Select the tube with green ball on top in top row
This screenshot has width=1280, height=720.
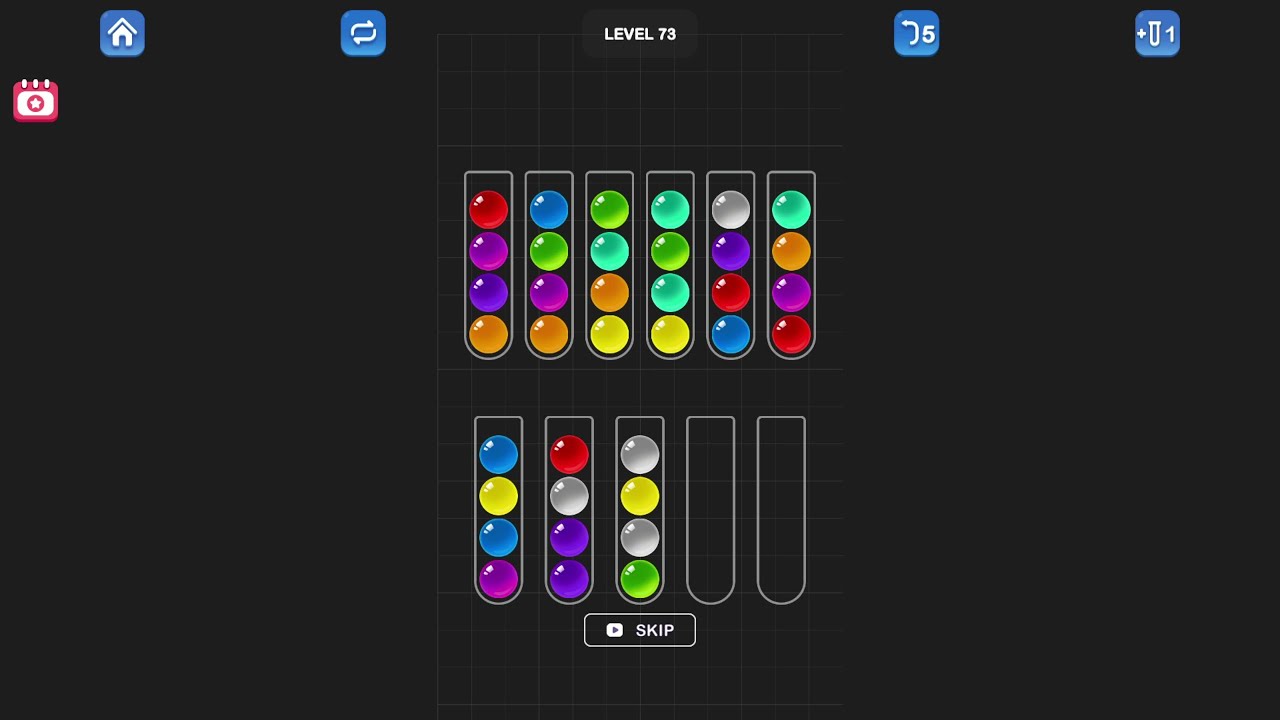point(609,266)
